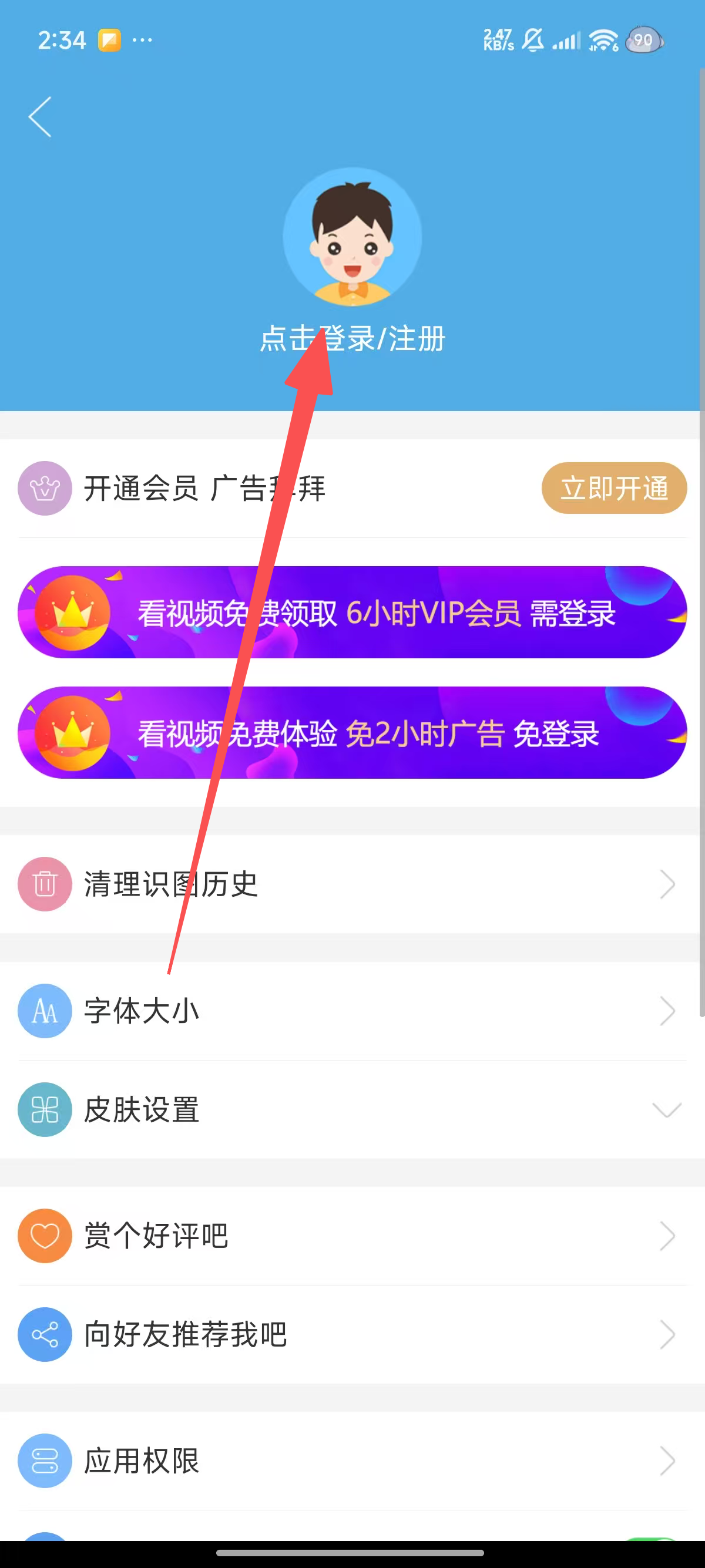Image resolution: width=705 pixels, height=1568 pixels.
Task: Go back using the top-left arrow
Action: (x=40, y=117)
